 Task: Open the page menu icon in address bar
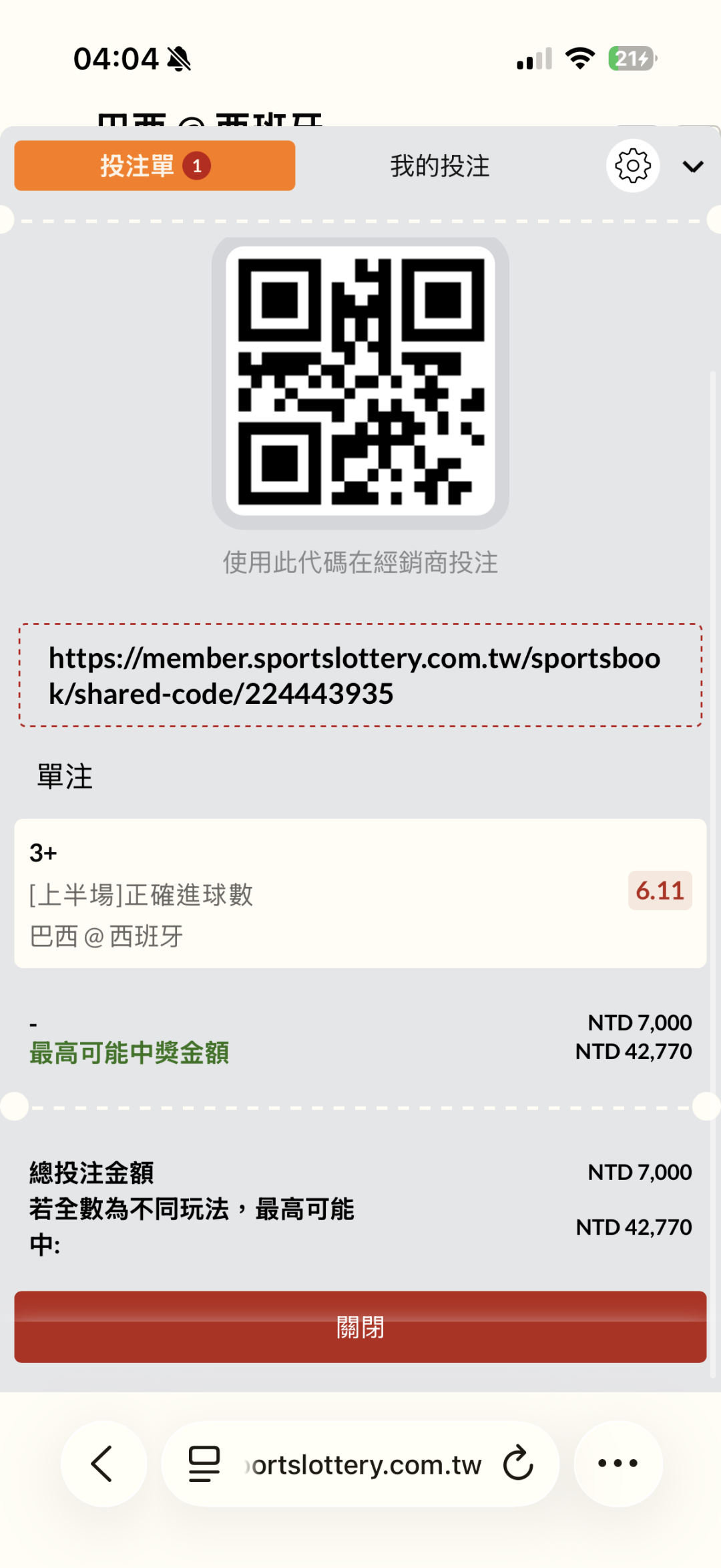coord(204,1464)
